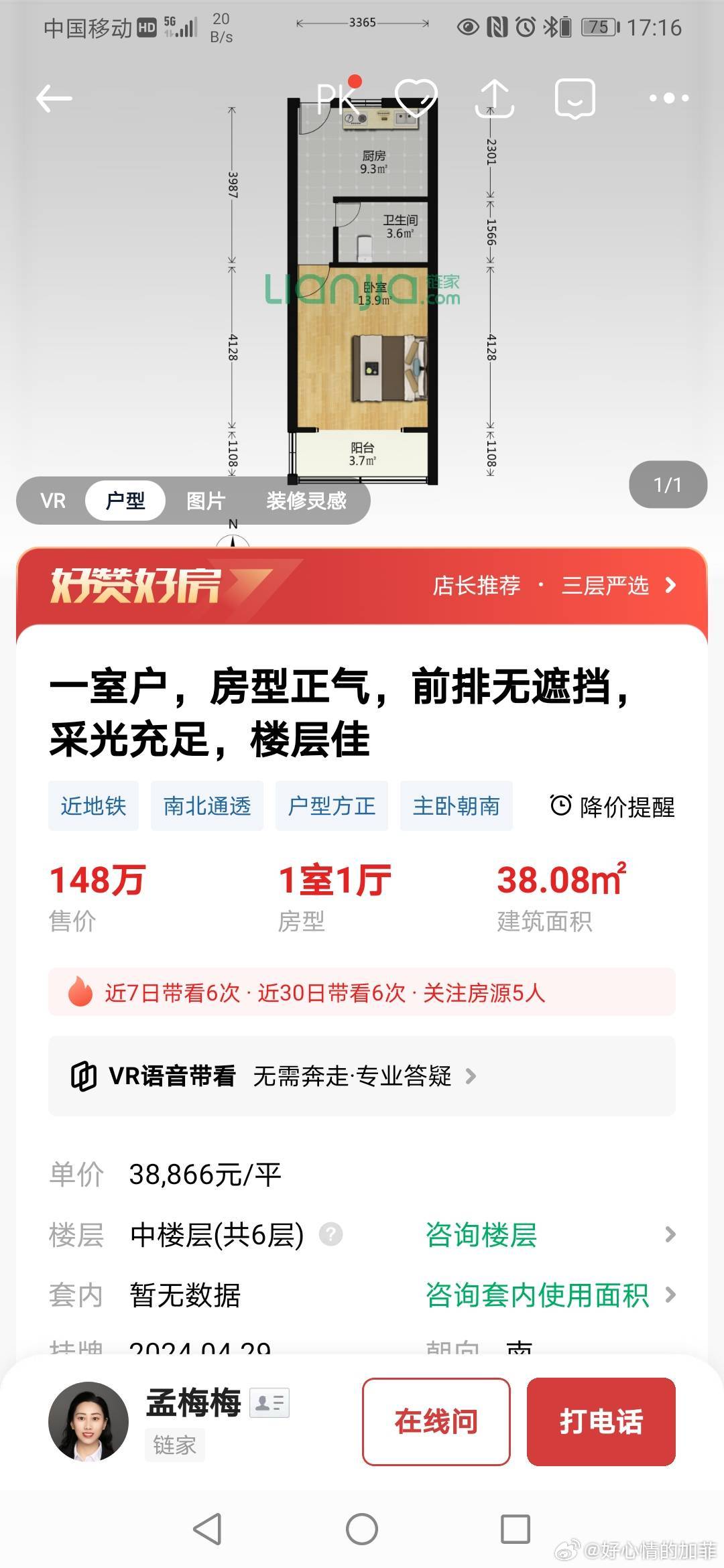Set a 降价提醒 price drop alert

coord(612,806)
